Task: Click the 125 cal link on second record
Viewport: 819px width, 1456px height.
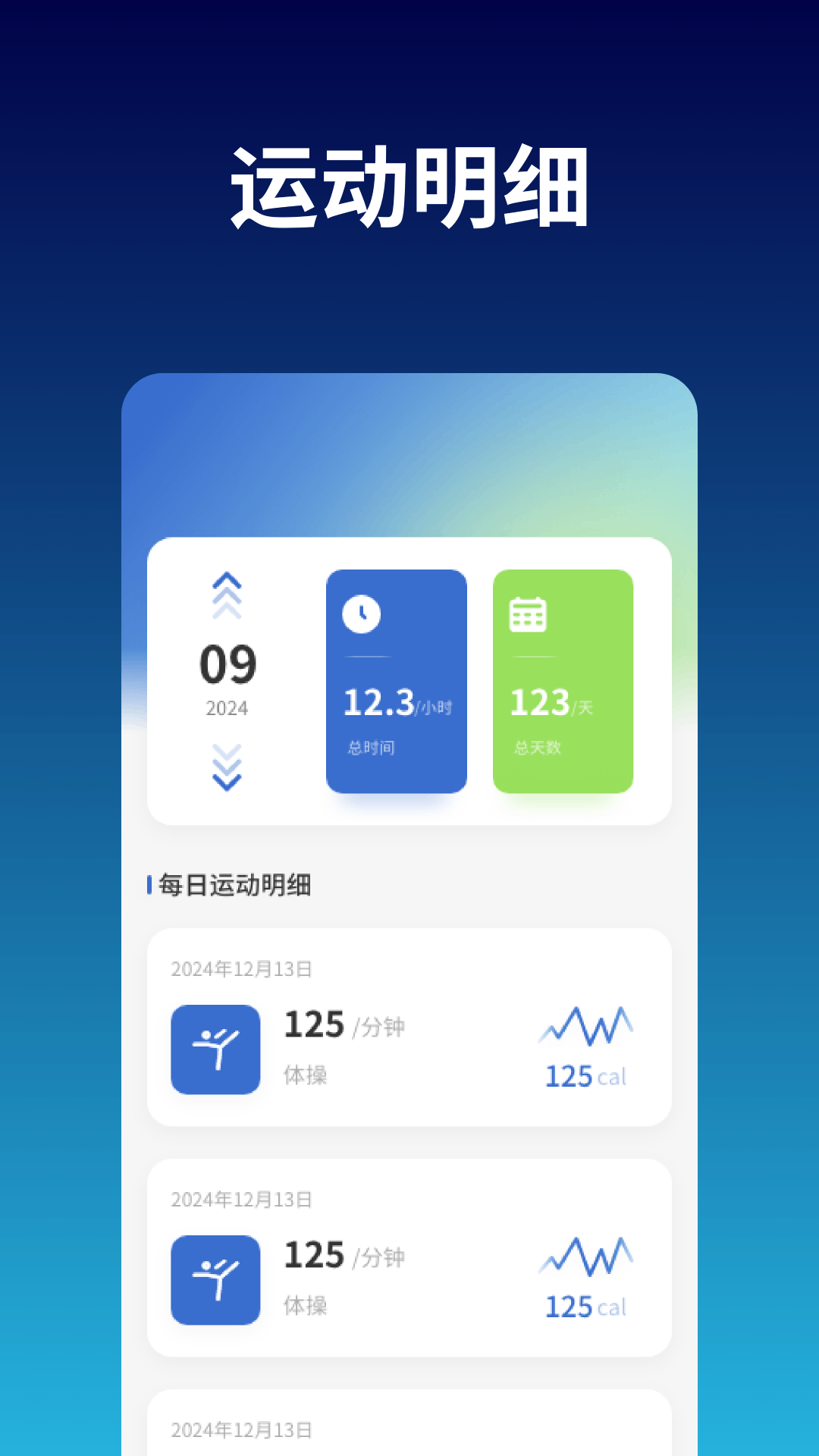Action: 585,1307
